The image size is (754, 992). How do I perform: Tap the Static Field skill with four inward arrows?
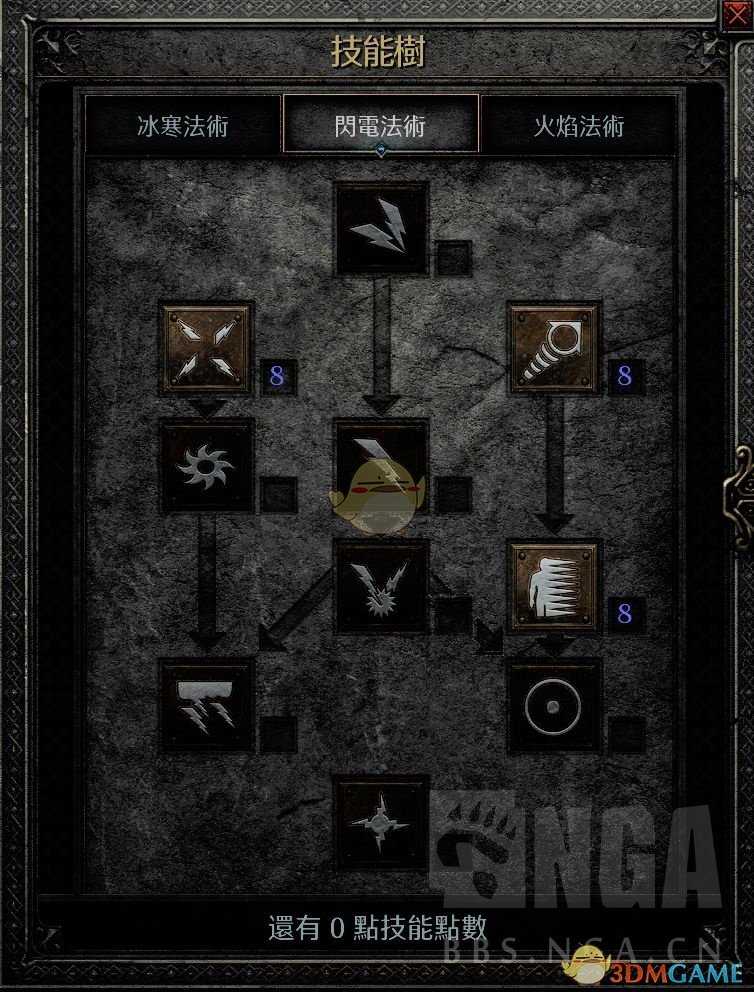[x=208, y=348]
